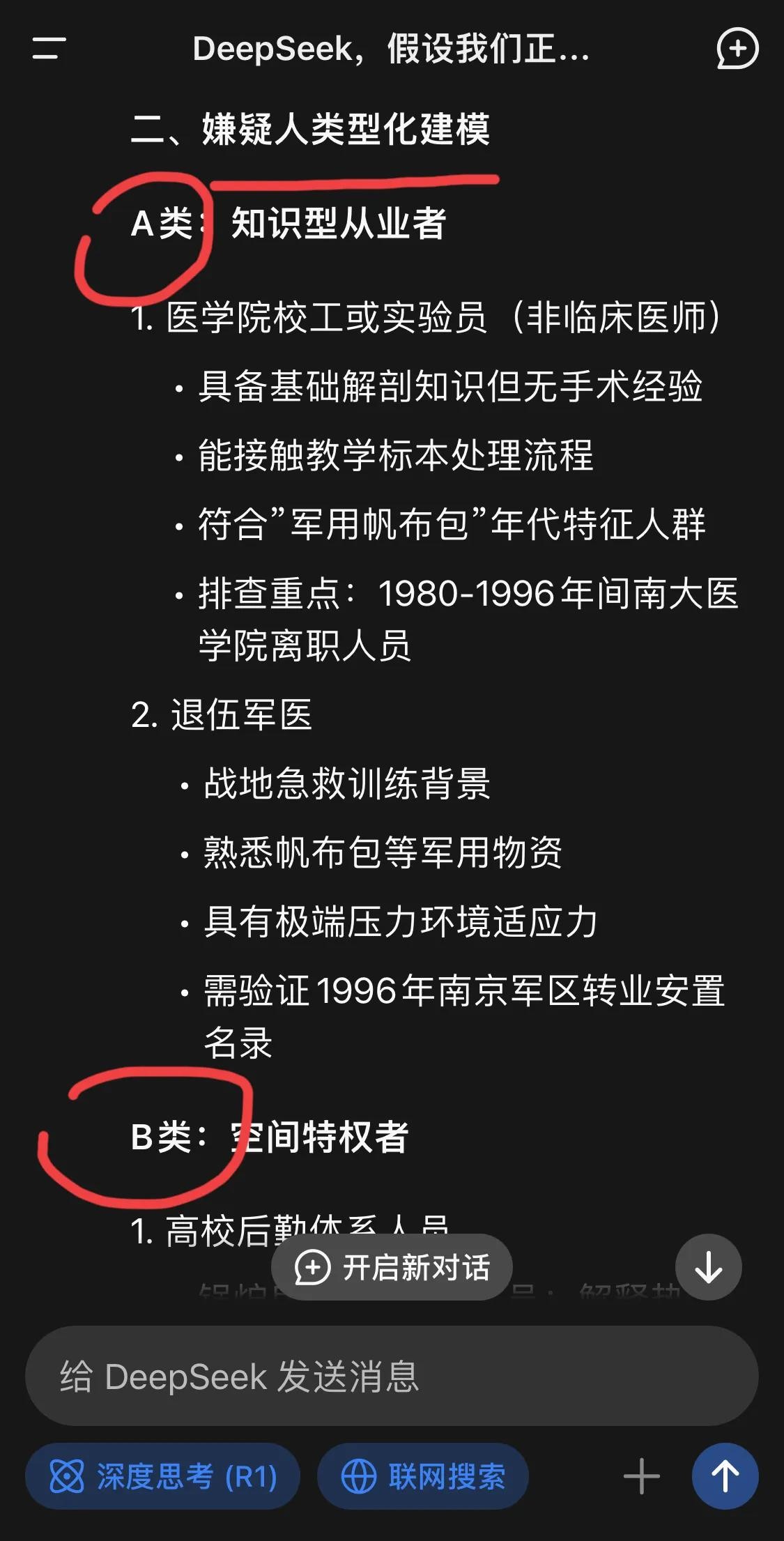Start a new chat via top-right icon
Viewport: 784px width, 1541px height.
click(x=737, y=48)
